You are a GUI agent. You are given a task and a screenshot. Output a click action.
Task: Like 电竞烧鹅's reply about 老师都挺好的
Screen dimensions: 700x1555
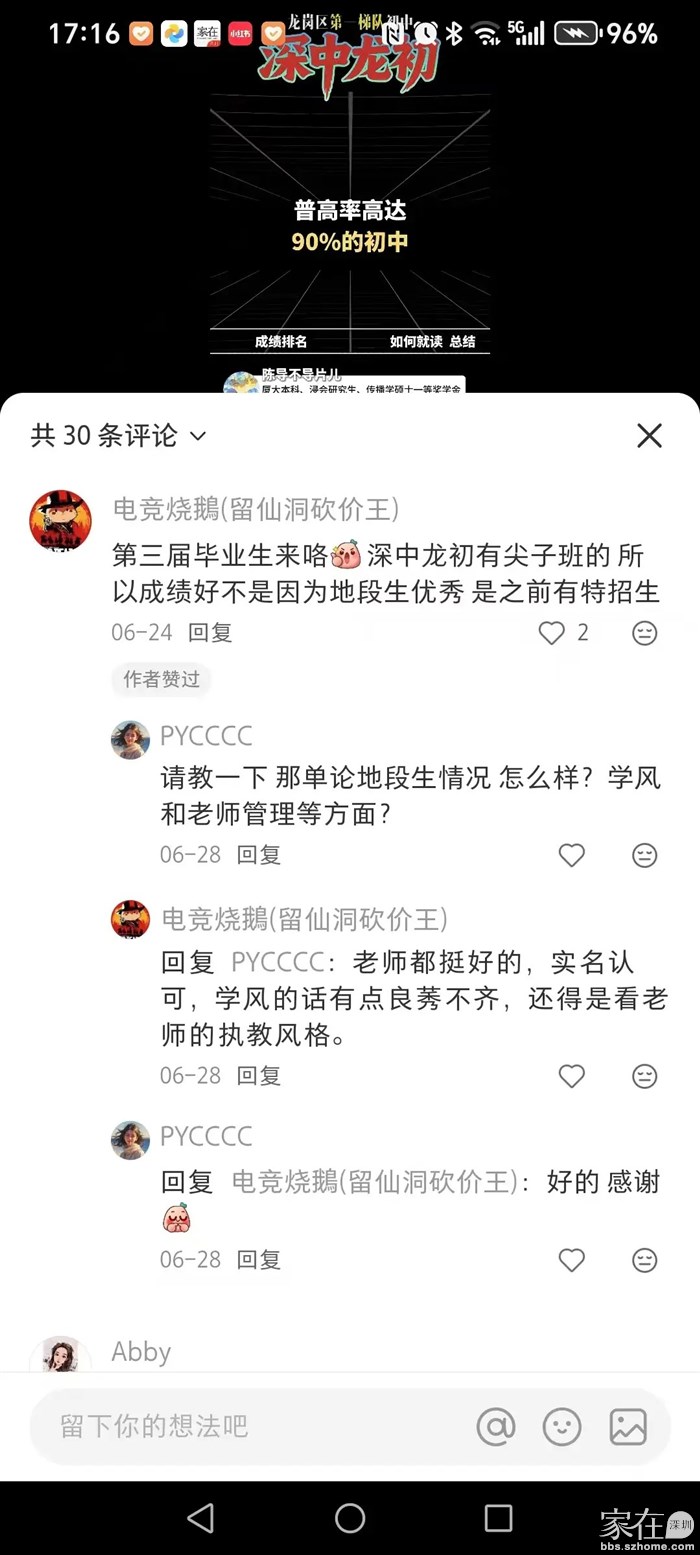tap(571, 1076)
